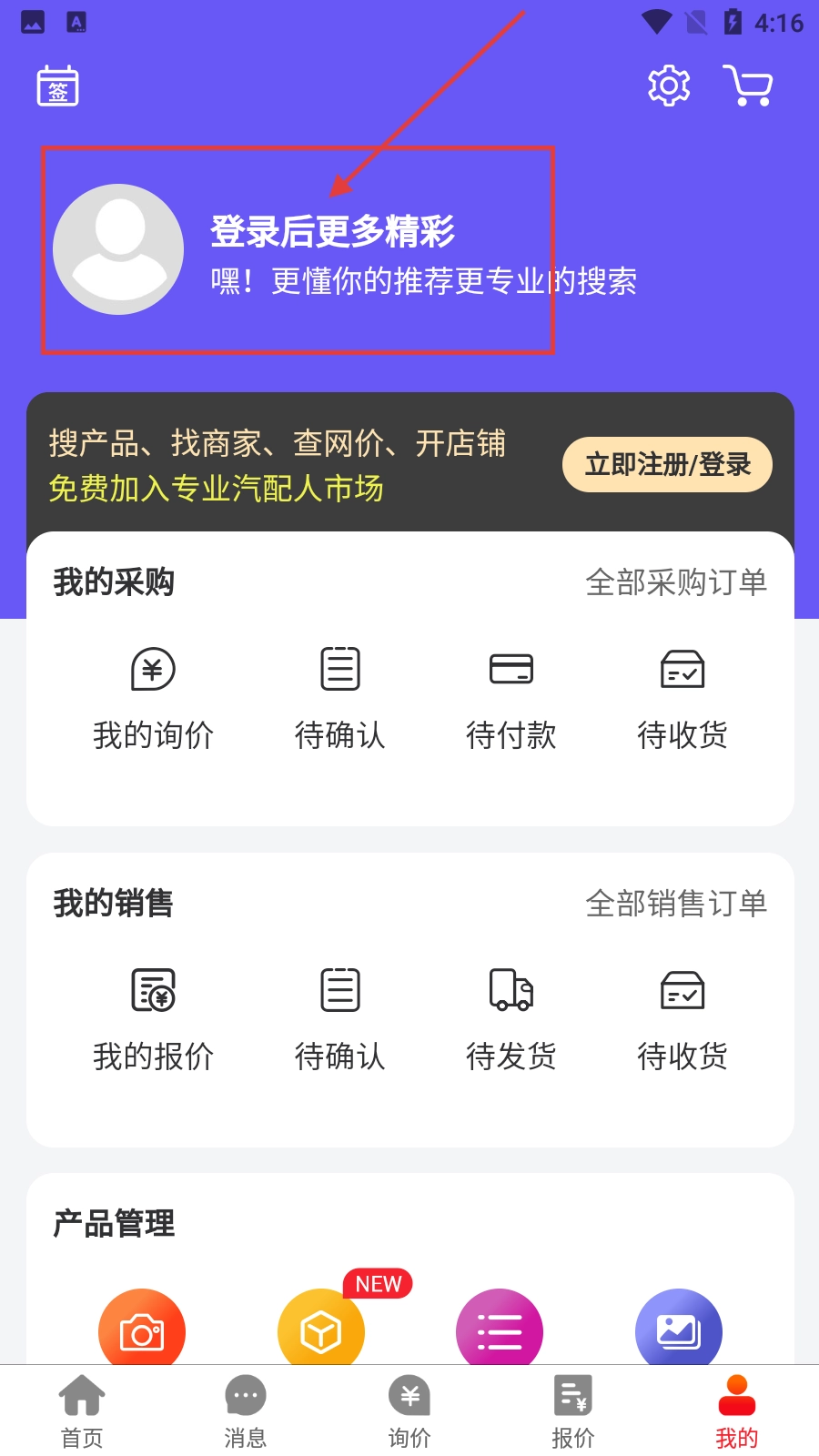
Task: Tap the profile avatar to log in
Action: pos(118,249)
